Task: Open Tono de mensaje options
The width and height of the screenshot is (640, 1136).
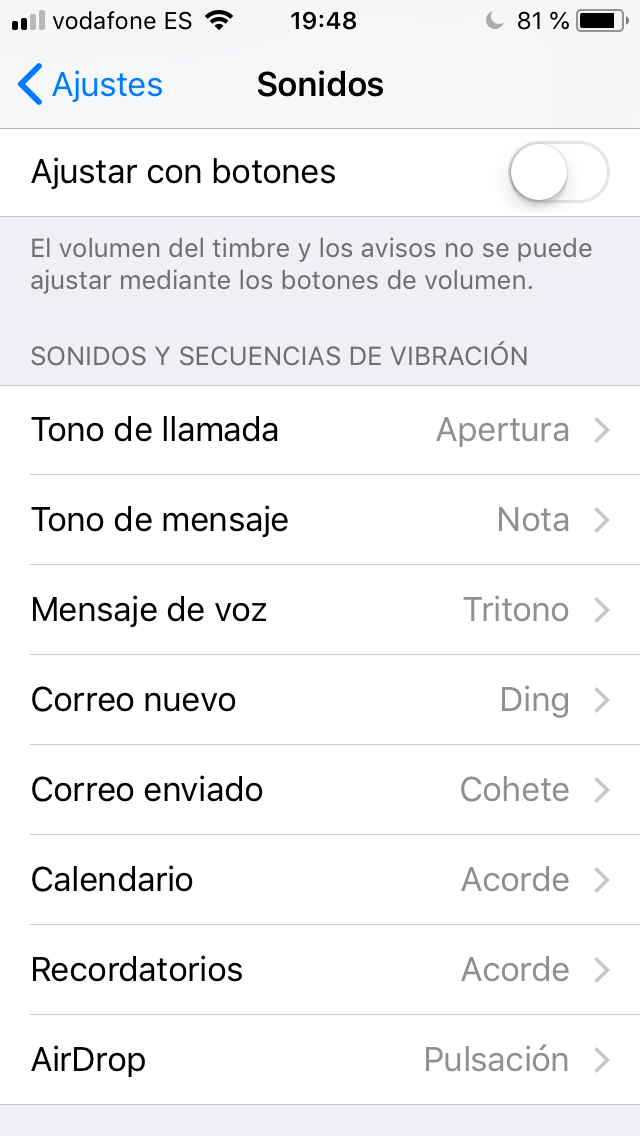Action: (x=320, y=520)
